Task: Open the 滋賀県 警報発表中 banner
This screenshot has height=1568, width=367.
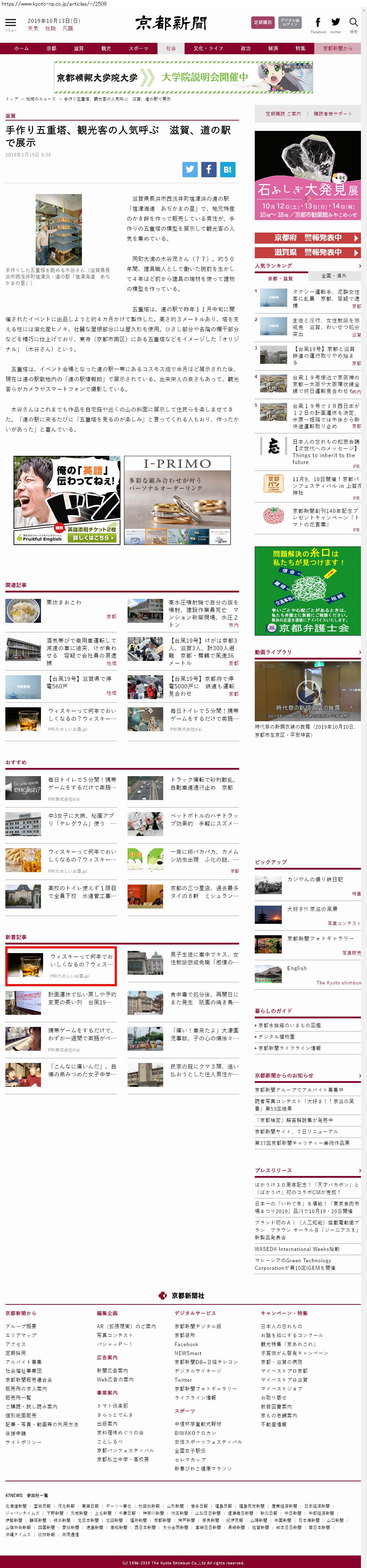Action: [307, 252]
